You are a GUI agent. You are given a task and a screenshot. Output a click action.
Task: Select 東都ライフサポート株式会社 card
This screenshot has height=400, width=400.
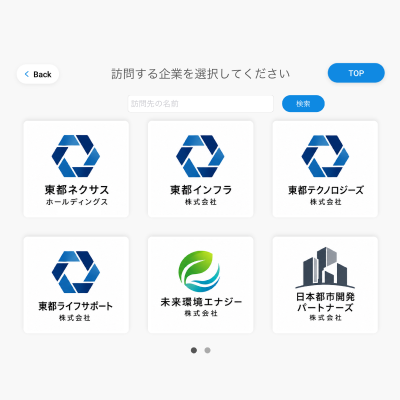point(76,285)
